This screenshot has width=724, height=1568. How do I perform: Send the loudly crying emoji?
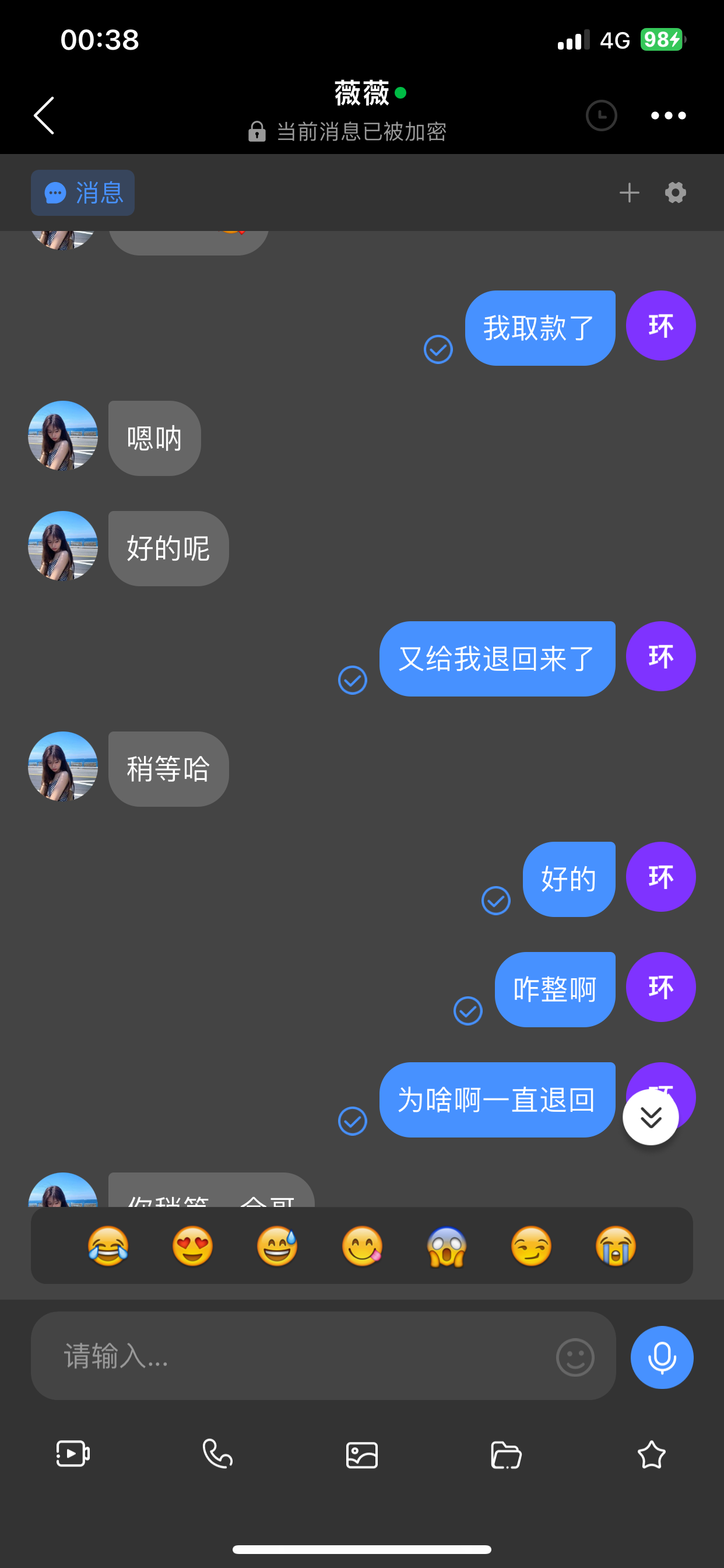pyautogui.click(x=616, y=1246)
